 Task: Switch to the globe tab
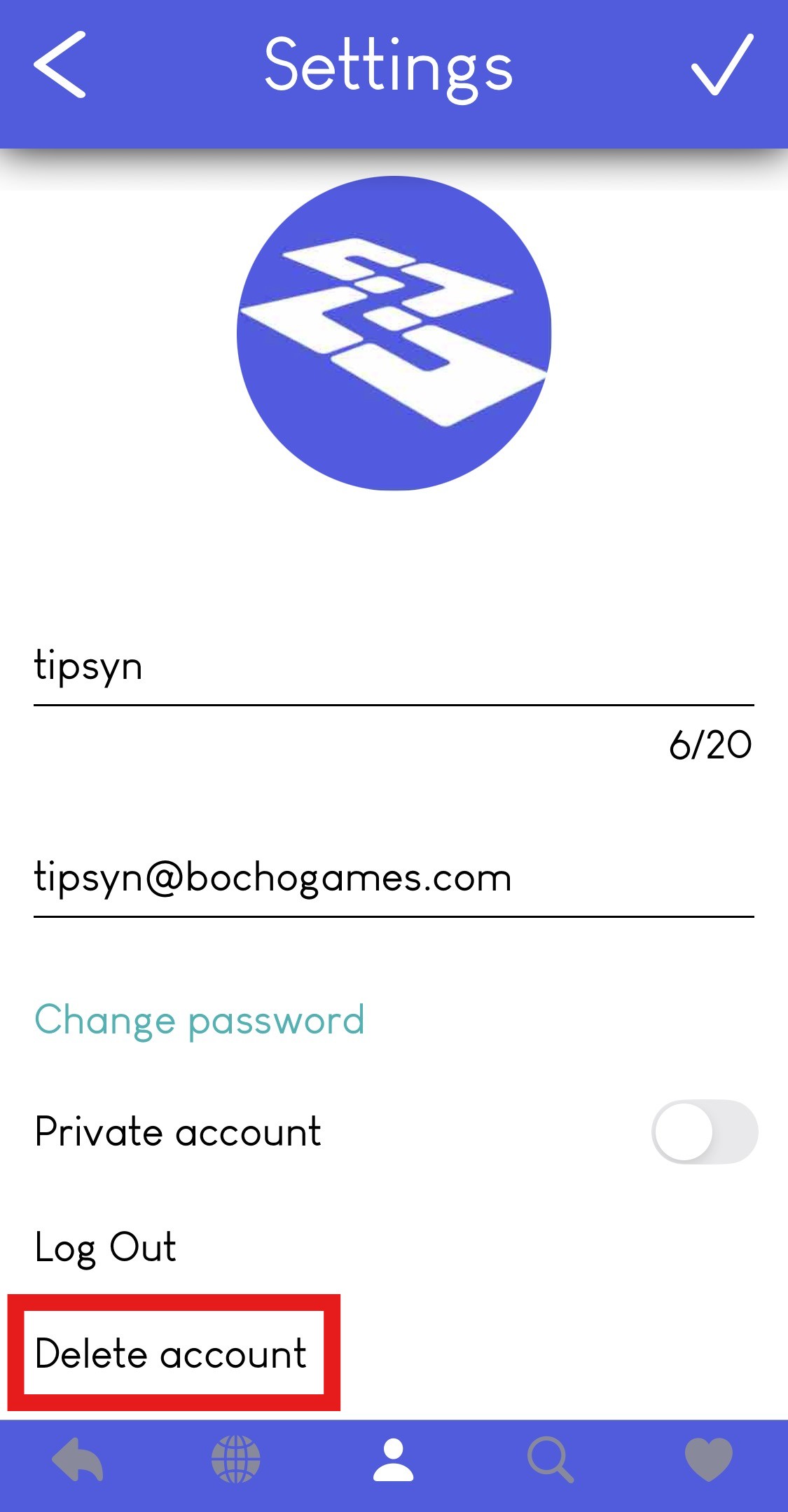[236, 1460]
